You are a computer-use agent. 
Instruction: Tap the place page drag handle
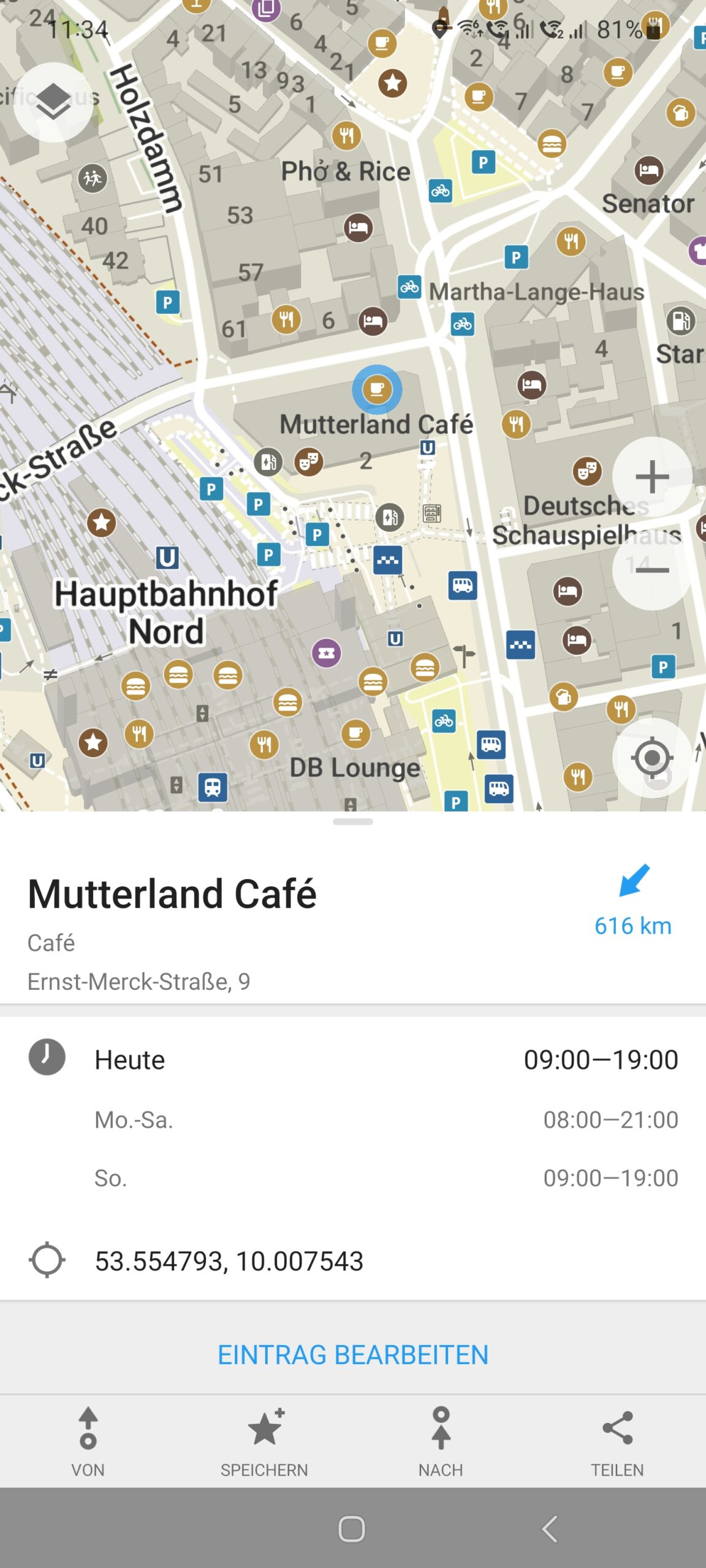coord(353,821)
